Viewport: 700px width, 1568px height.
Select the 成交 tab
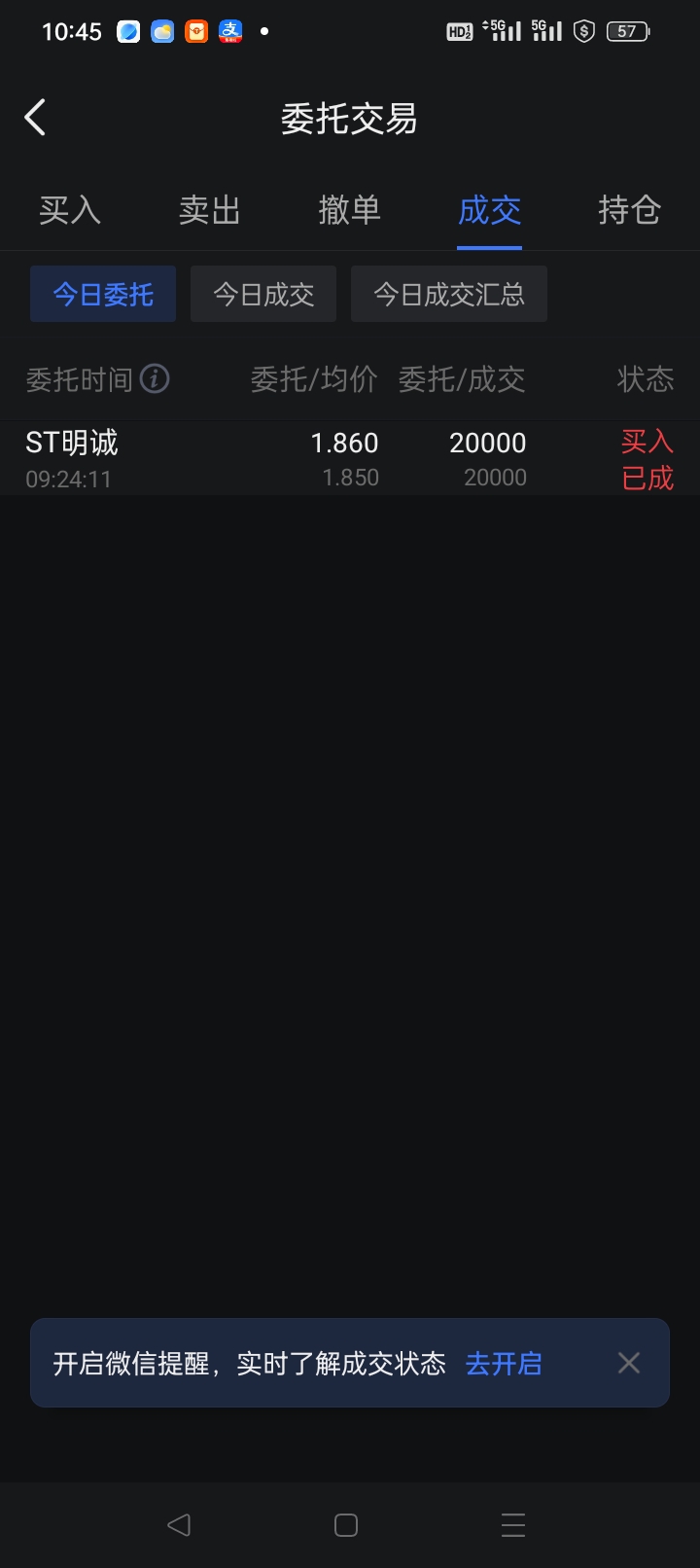[489, 210]
